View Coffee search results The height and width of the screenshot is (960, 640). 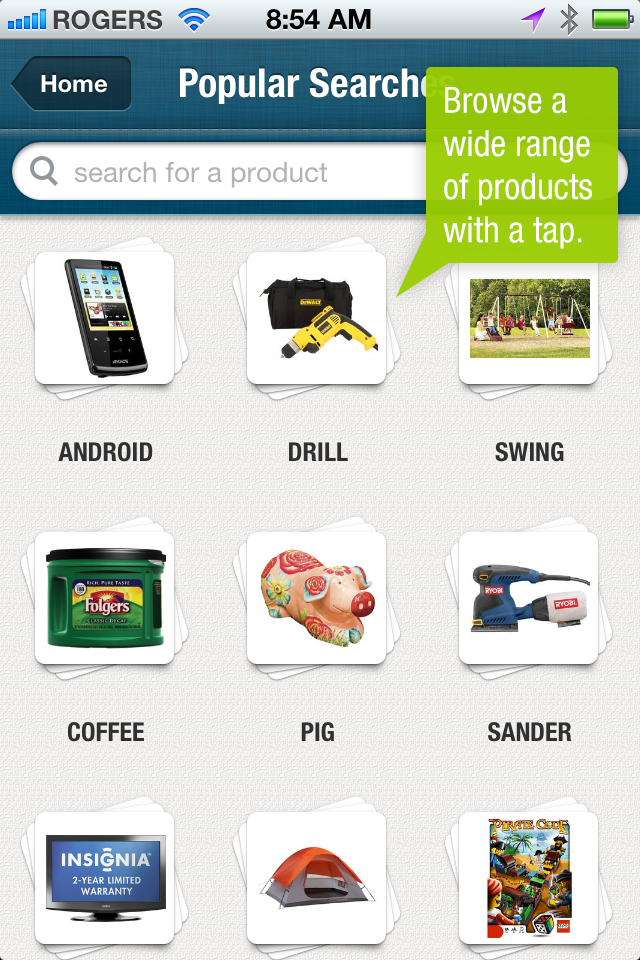pyautogui.click(x=105, y=598)
